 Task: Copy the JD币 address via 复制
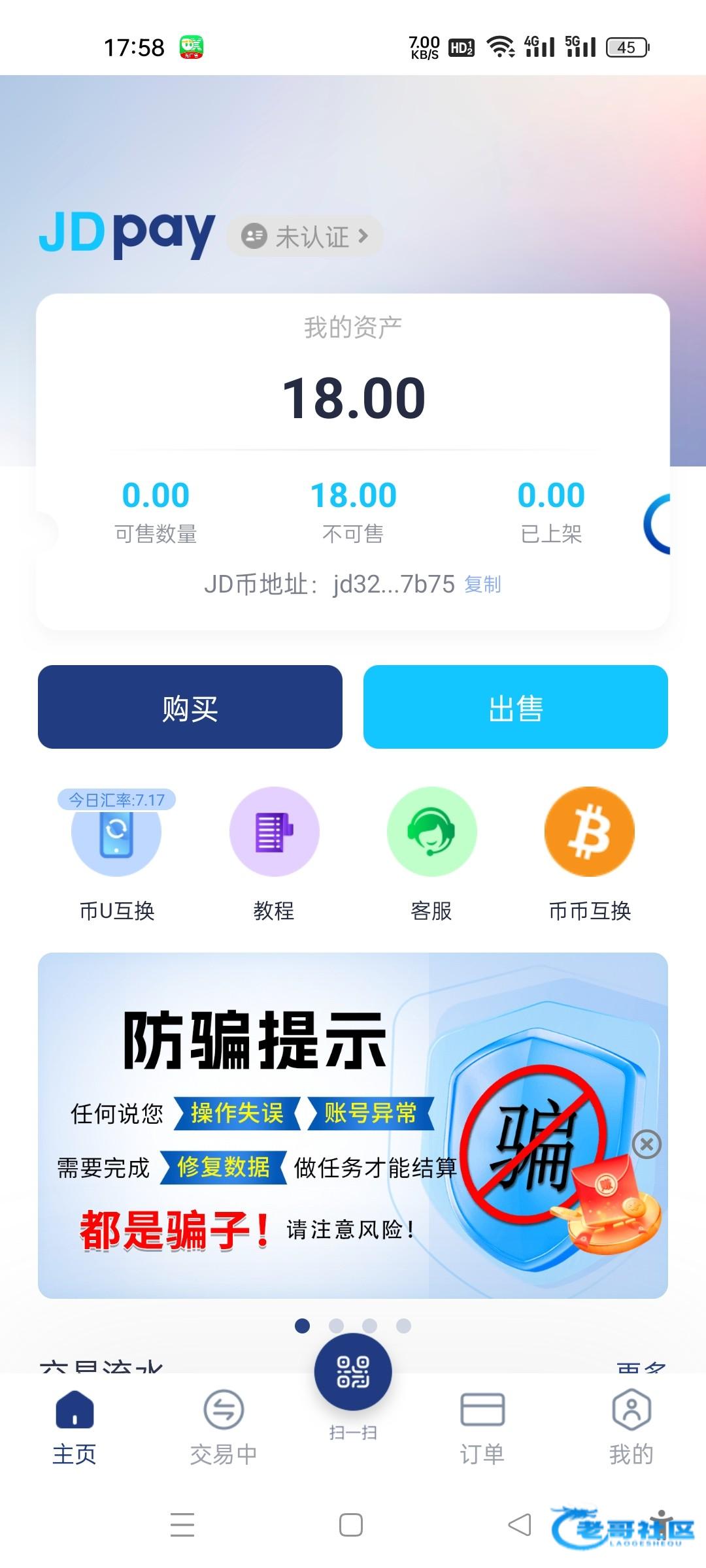(482, 584)
